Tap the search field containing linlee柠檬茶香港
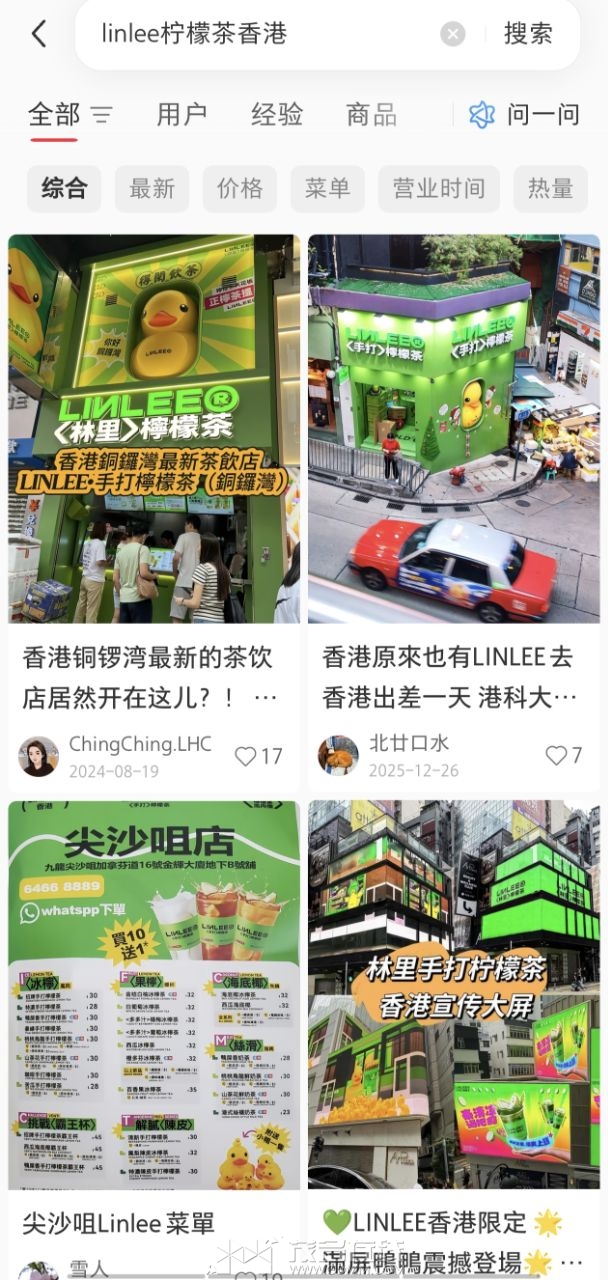Viewport: 608px width, 1280px height. click(260, 34)
